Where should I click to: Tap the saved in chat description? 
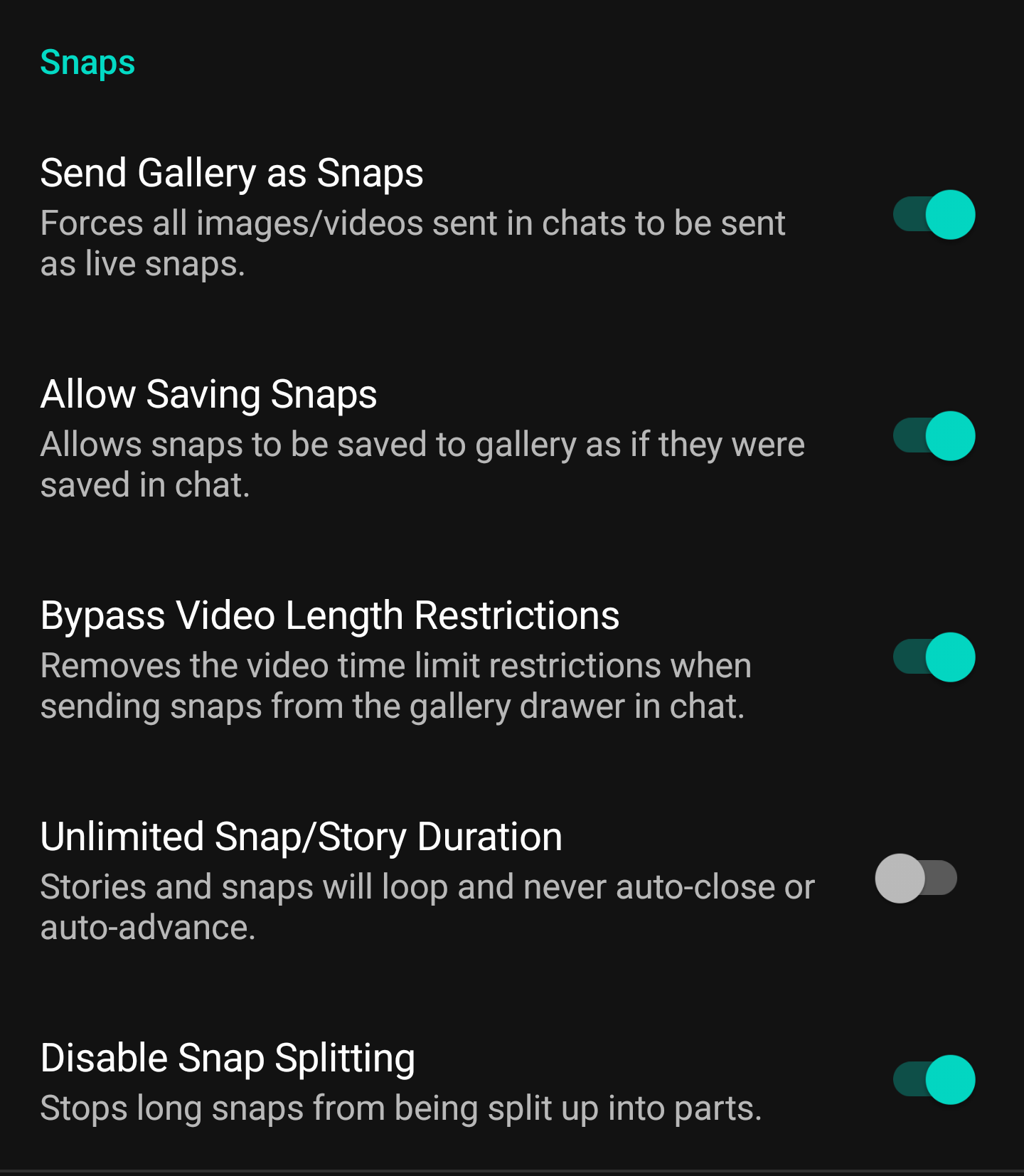click(423, 464)
